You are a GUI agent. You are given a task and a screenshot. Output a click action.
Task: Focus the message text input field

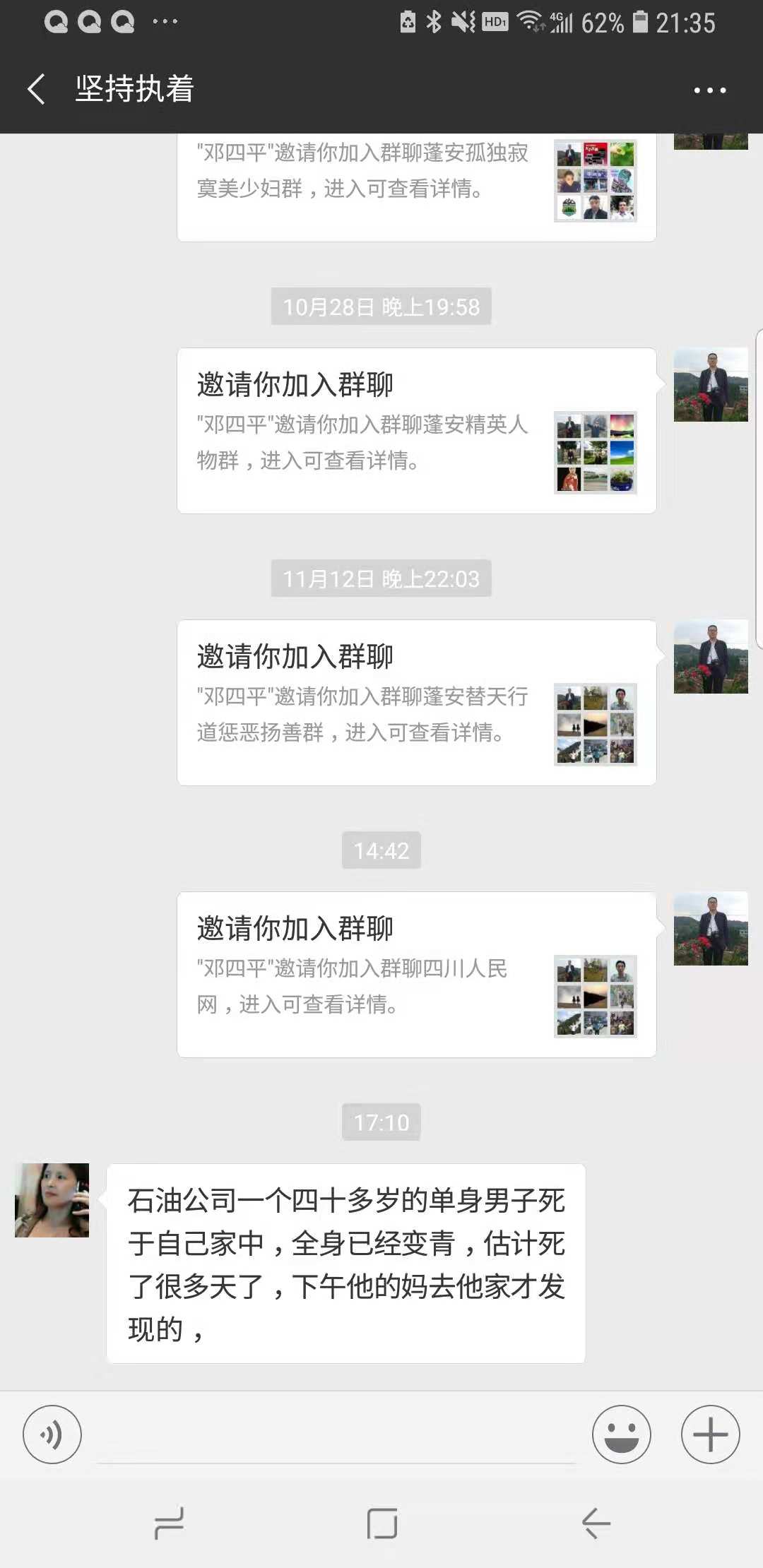tap(336, 1436)
